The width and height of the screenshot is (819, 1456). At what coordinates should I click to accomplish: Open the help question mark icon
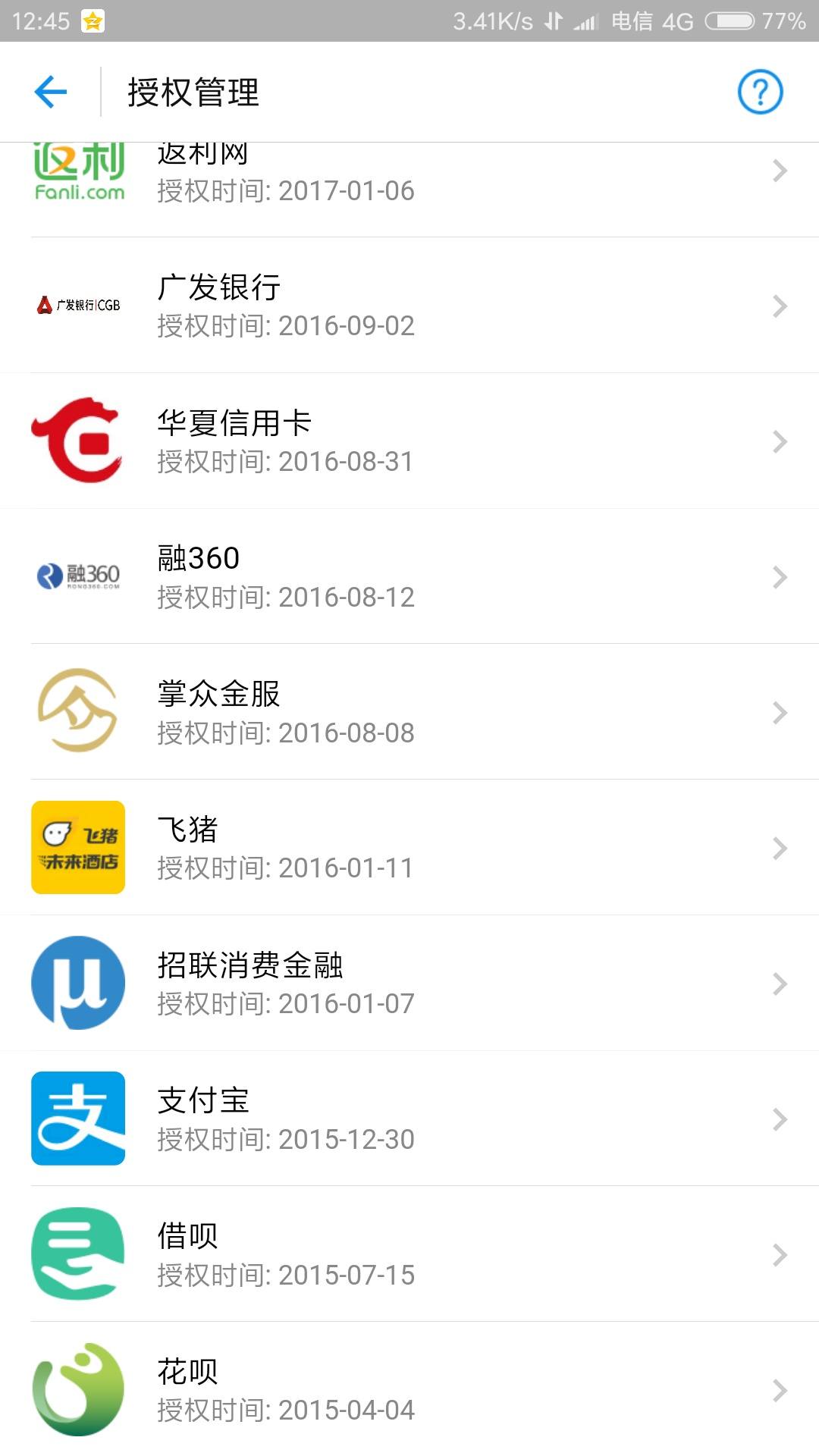pyautogui.click(x=760, y=92)
